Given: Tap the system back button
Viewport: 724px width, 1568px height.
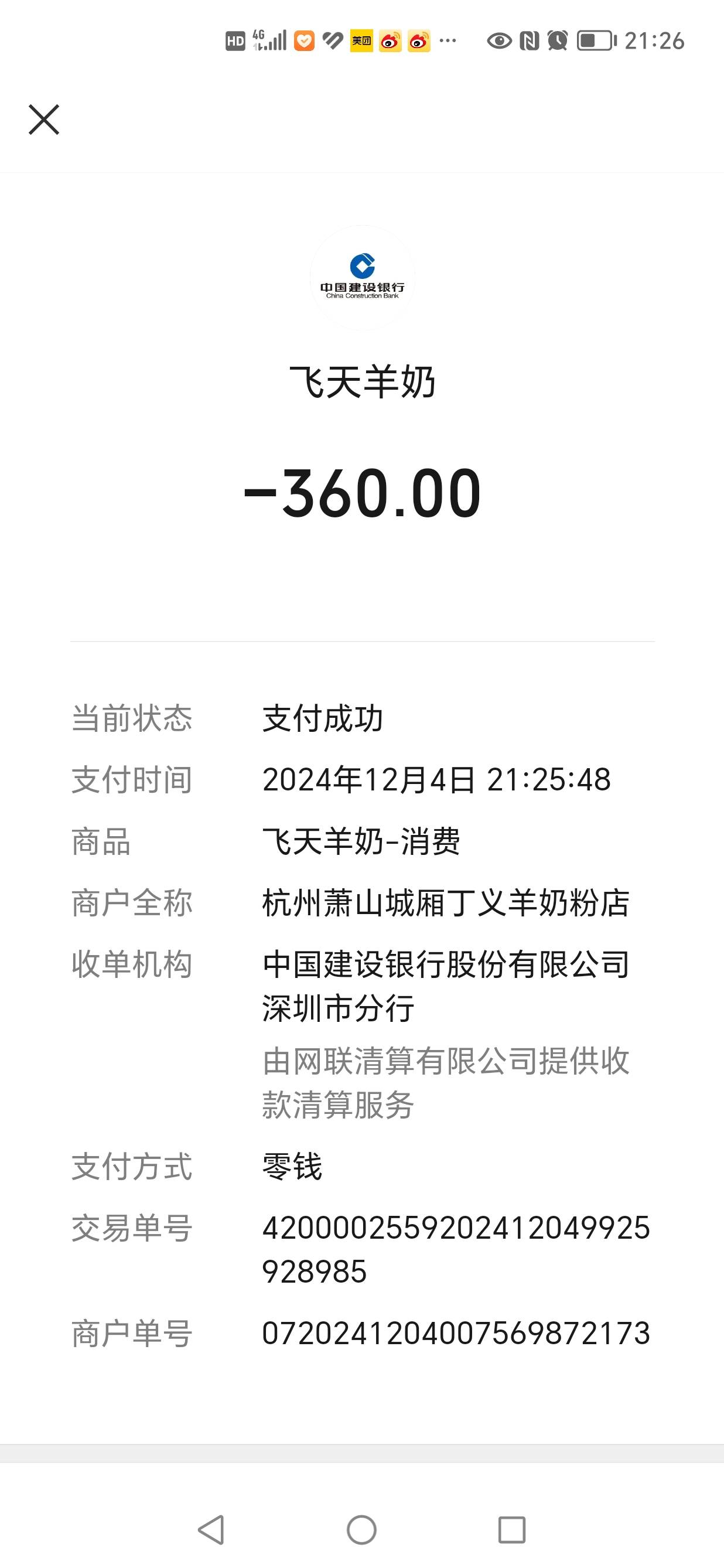Looking at the screenshot, I should [211, 1529].
